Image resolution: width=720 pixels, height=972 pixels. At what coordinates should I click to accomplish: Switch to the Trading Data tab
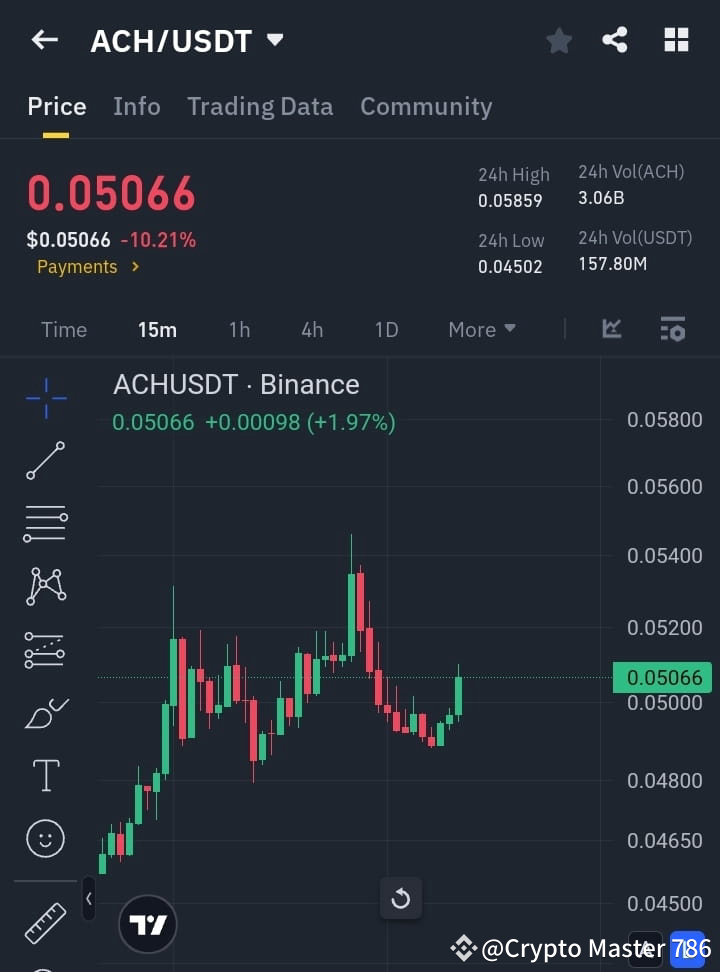pos(260,106)
